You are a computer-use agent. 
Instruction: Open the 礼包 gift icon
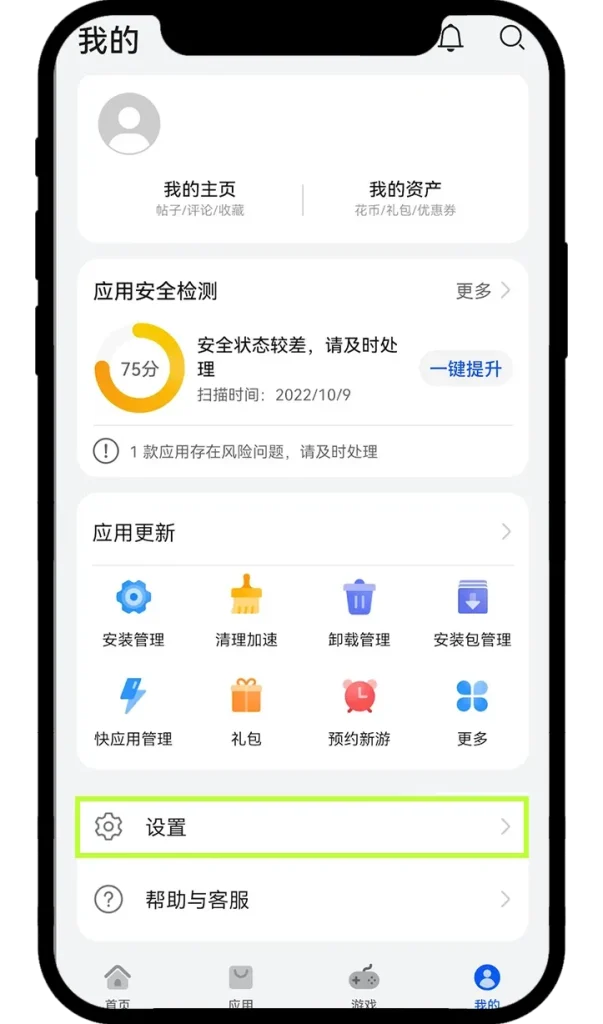tap(246, 710)
